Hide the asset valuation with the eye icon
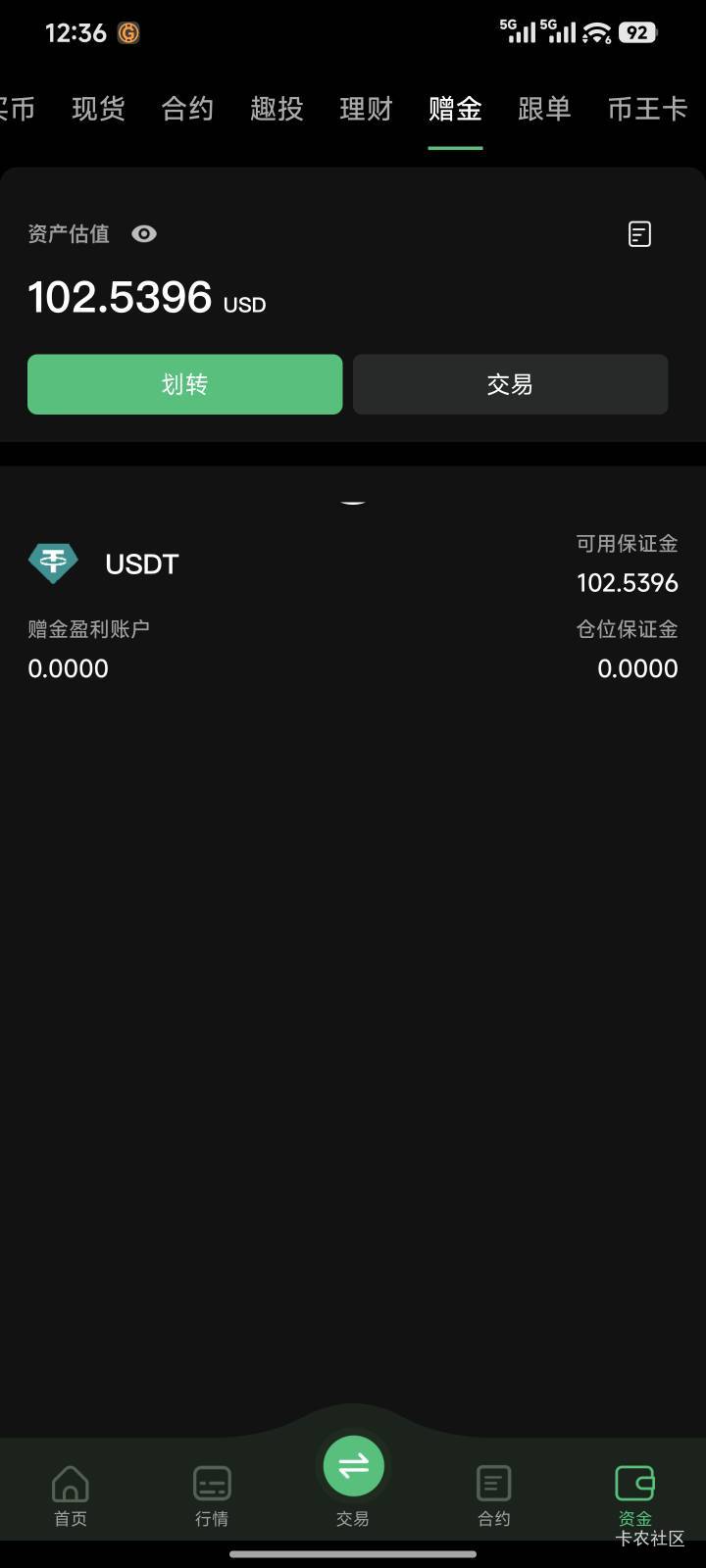Screen dimensions: 706x1568 point(144,234)
